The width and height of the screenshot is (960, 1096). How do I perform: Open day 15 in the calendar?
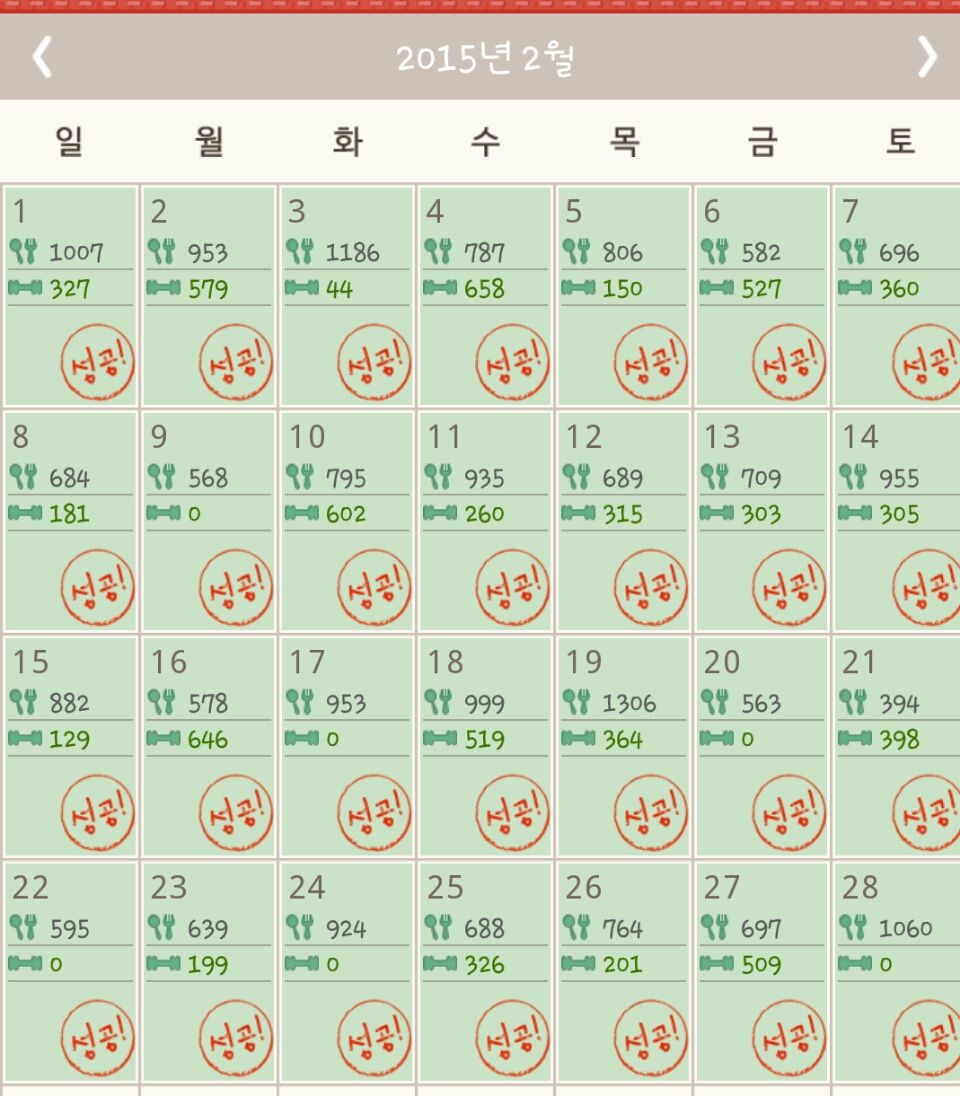[70, 746]
